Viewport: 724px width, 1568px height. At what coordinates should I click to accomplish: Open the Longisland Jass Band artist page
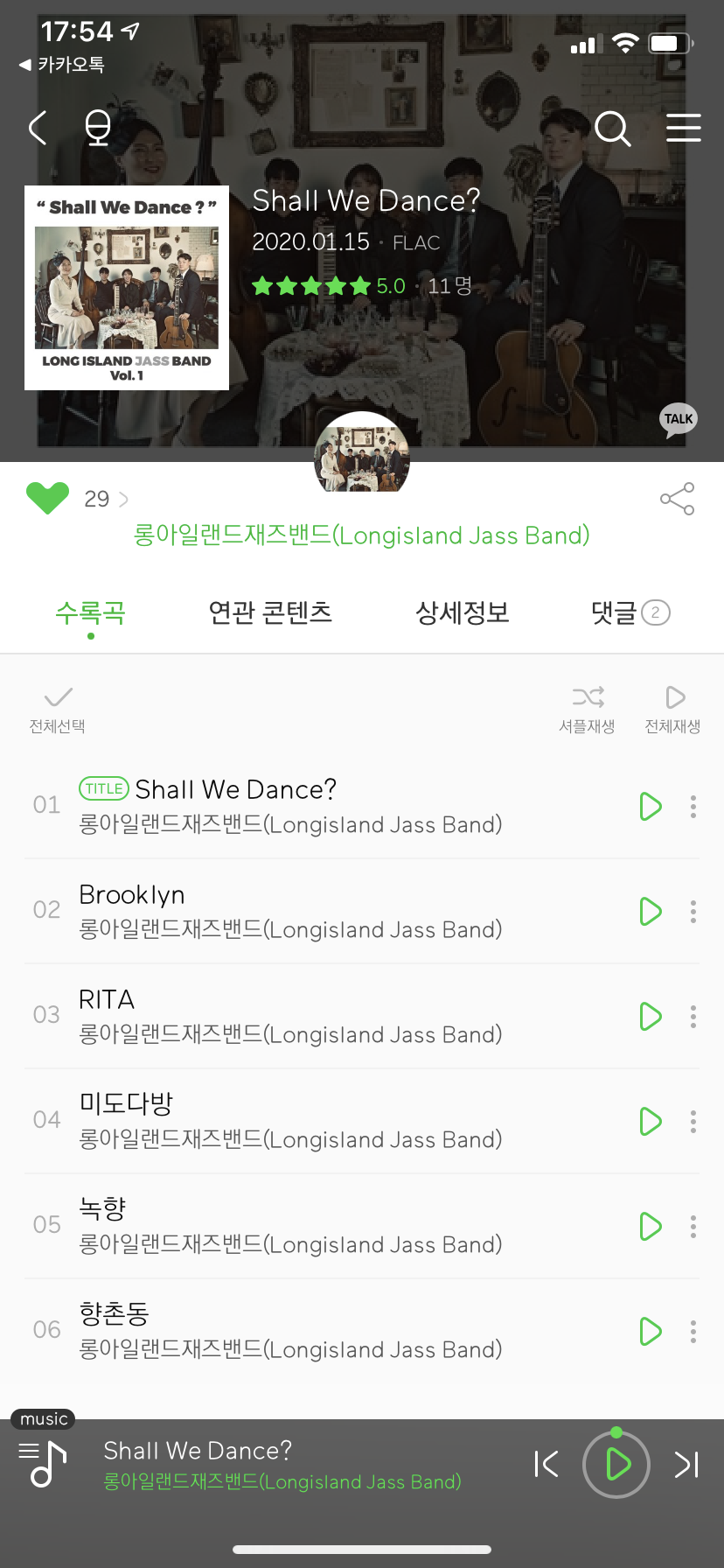[361, 535]
